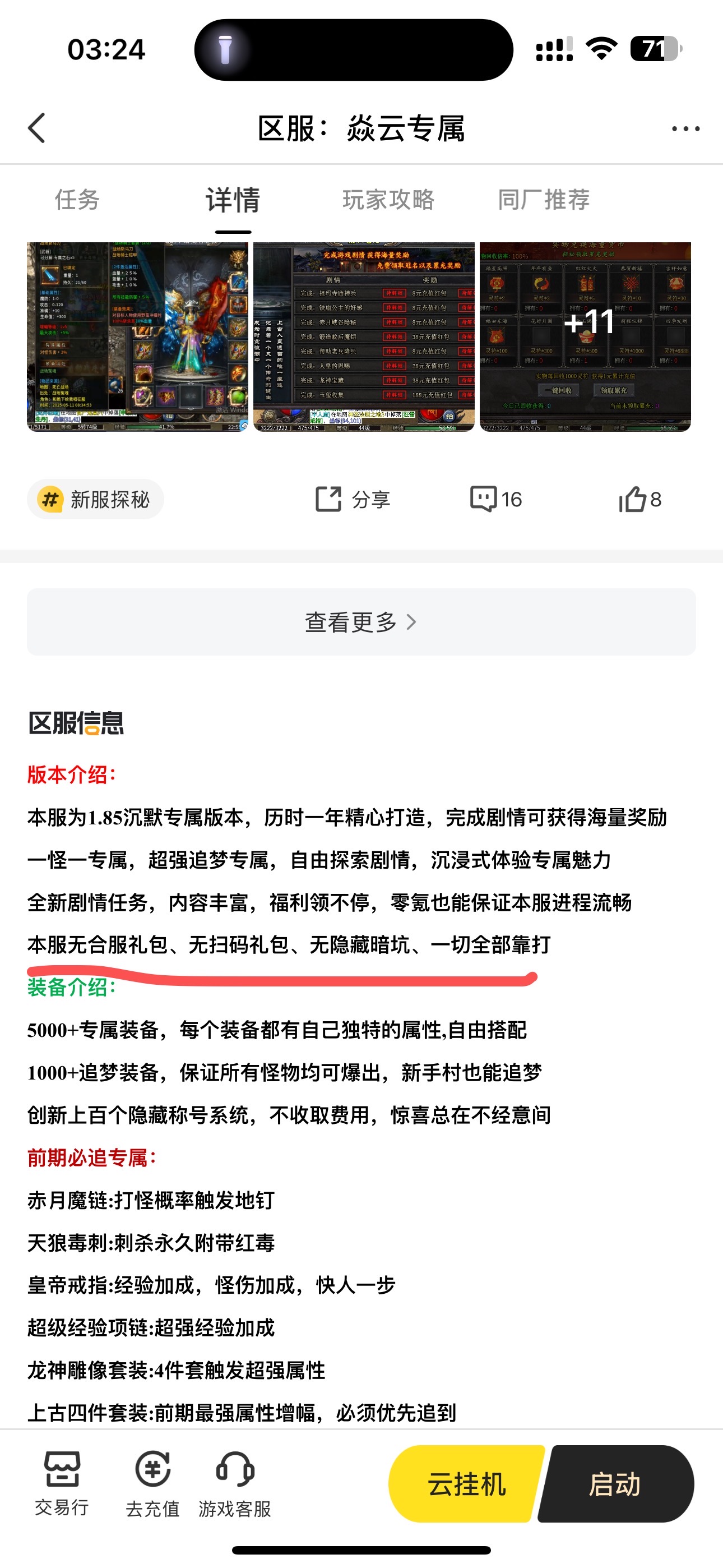The image size is (723, 1568).
Task: Start 云挂机 cloud idle mode
Action: [466, 1484]
